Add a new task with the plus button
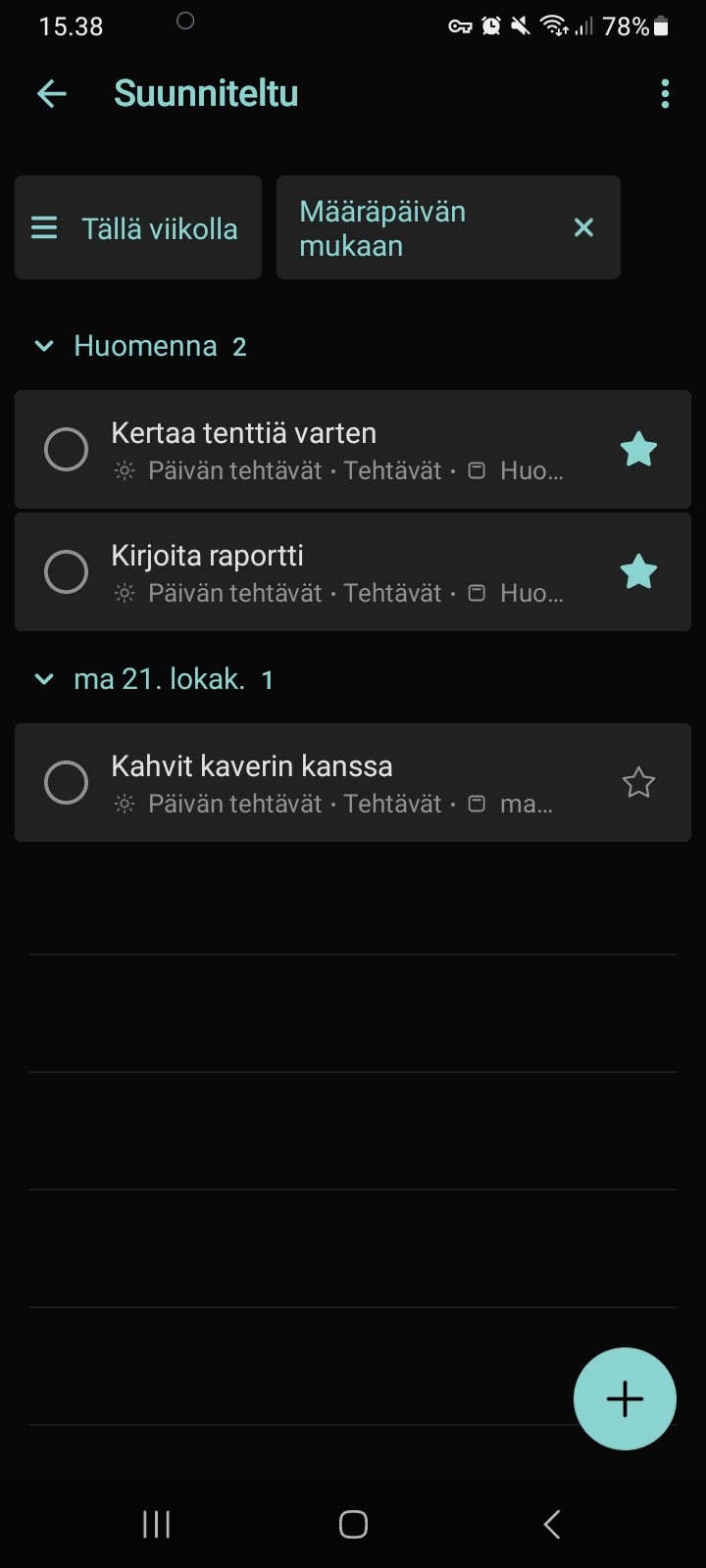 point(625,1398)
